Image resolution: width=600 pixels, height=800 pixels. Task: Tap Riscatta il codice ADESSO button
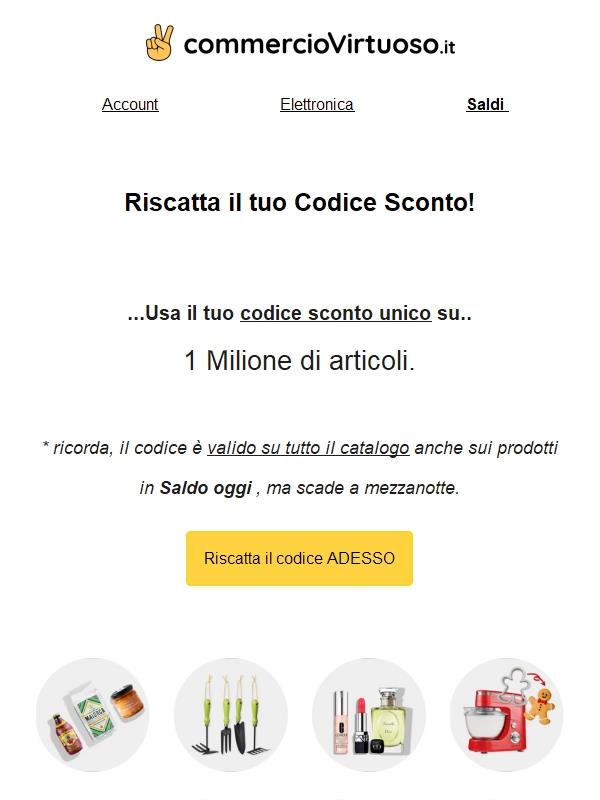pos(299,558)
